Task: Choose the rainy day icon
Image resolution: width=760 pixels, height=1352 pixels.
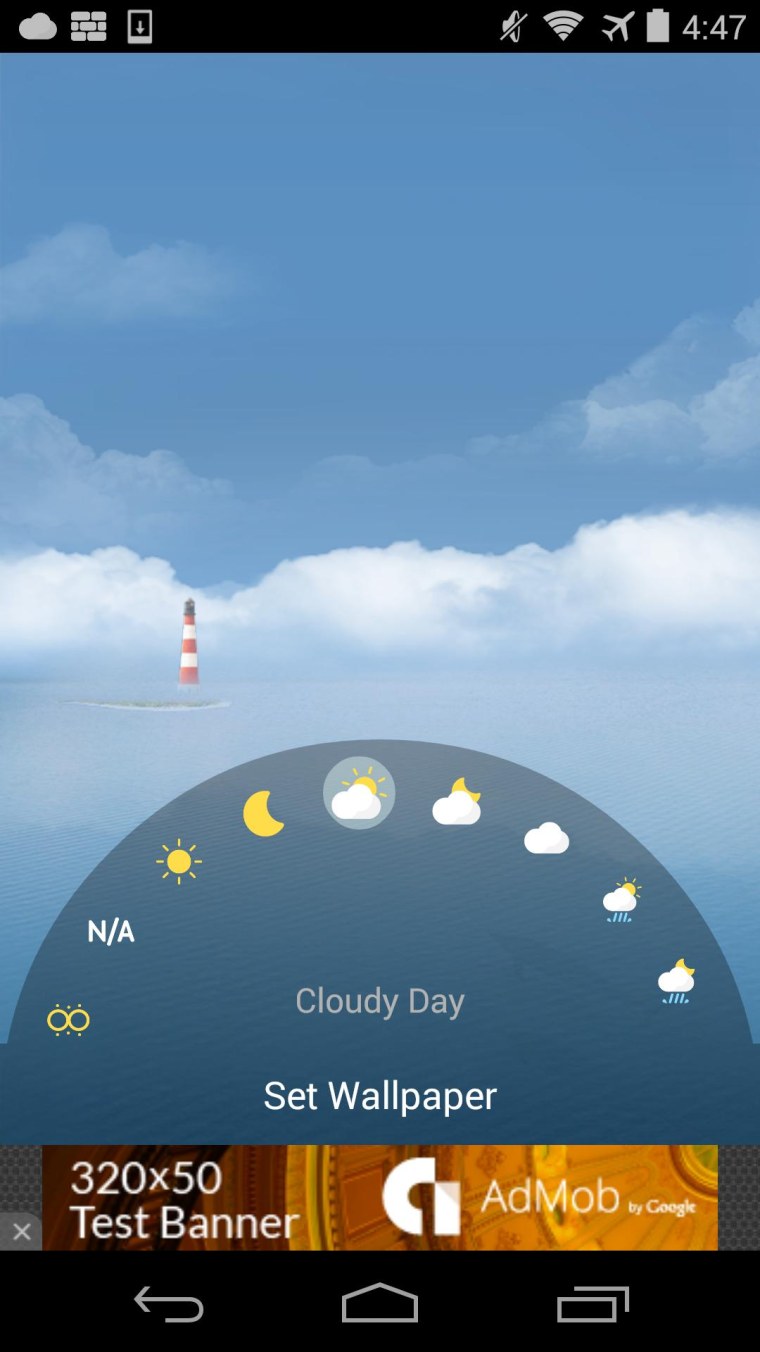Action: (621, 901)
